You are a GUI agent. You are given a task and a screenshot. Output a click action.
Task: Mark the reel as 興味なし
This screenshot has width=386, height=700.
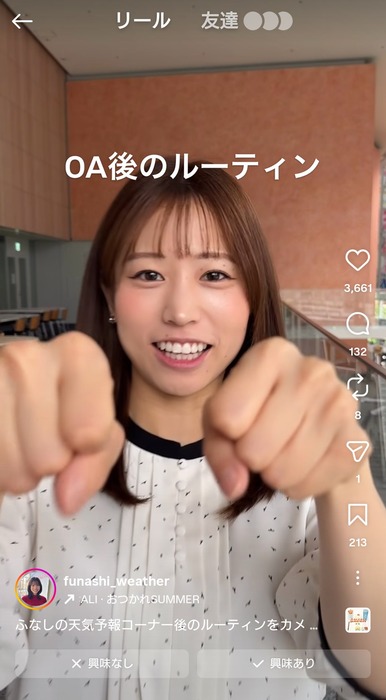tap(102, 664)
